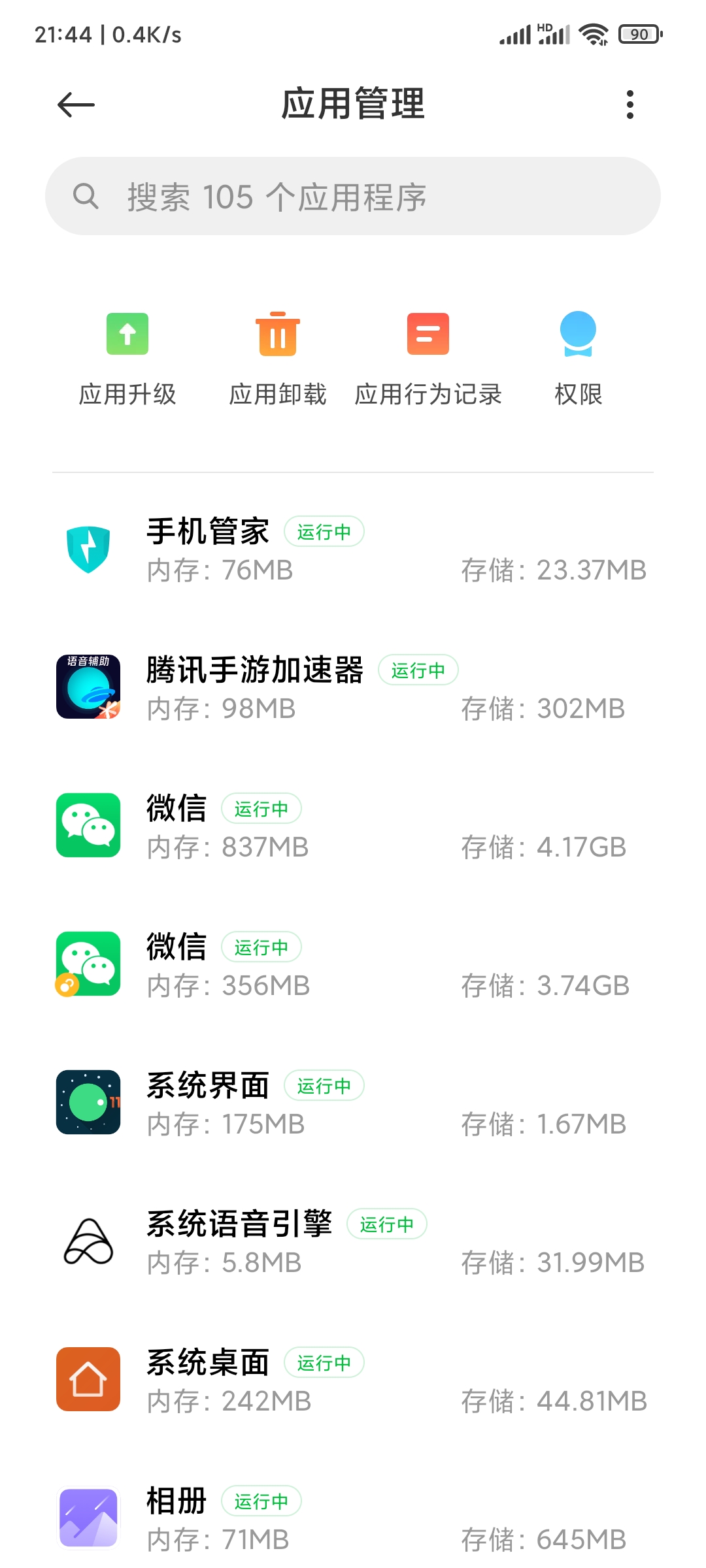Open 应用升级 (app updates)

click(127, 359)
